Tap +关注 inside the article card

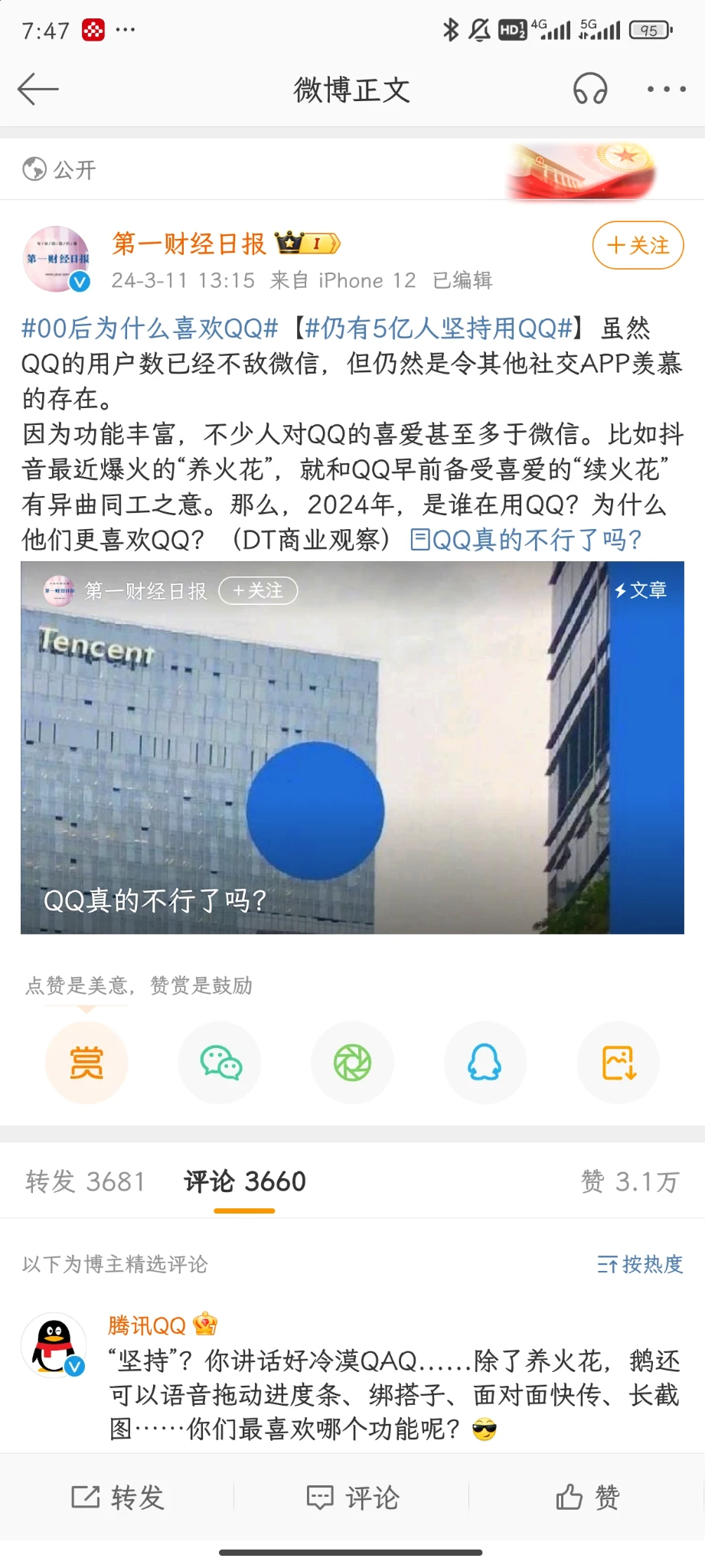click(x=258, y=591)
